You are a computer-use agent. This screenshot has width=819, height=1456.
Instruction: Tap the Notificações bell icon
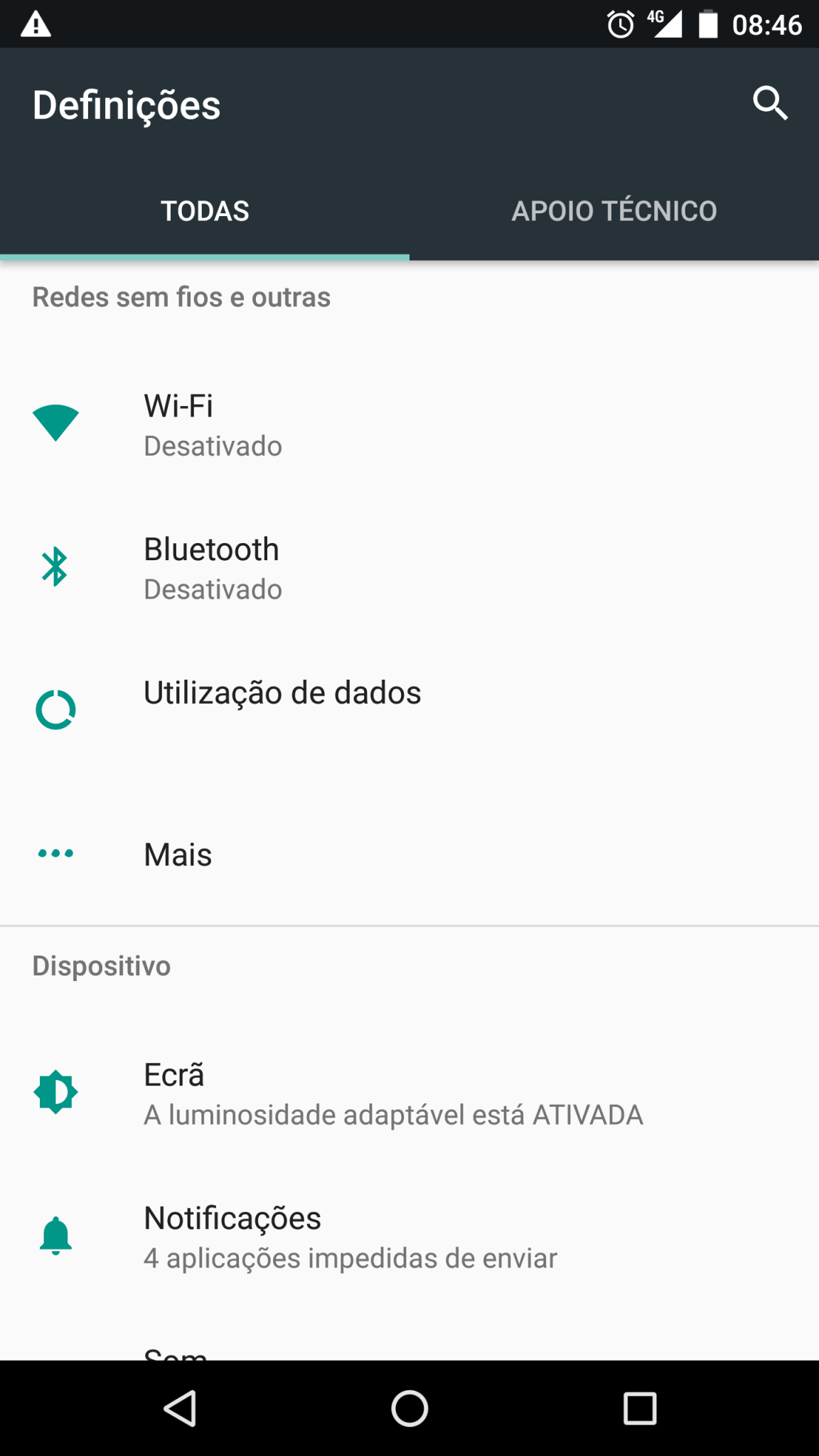click(x=56, y=1234)
